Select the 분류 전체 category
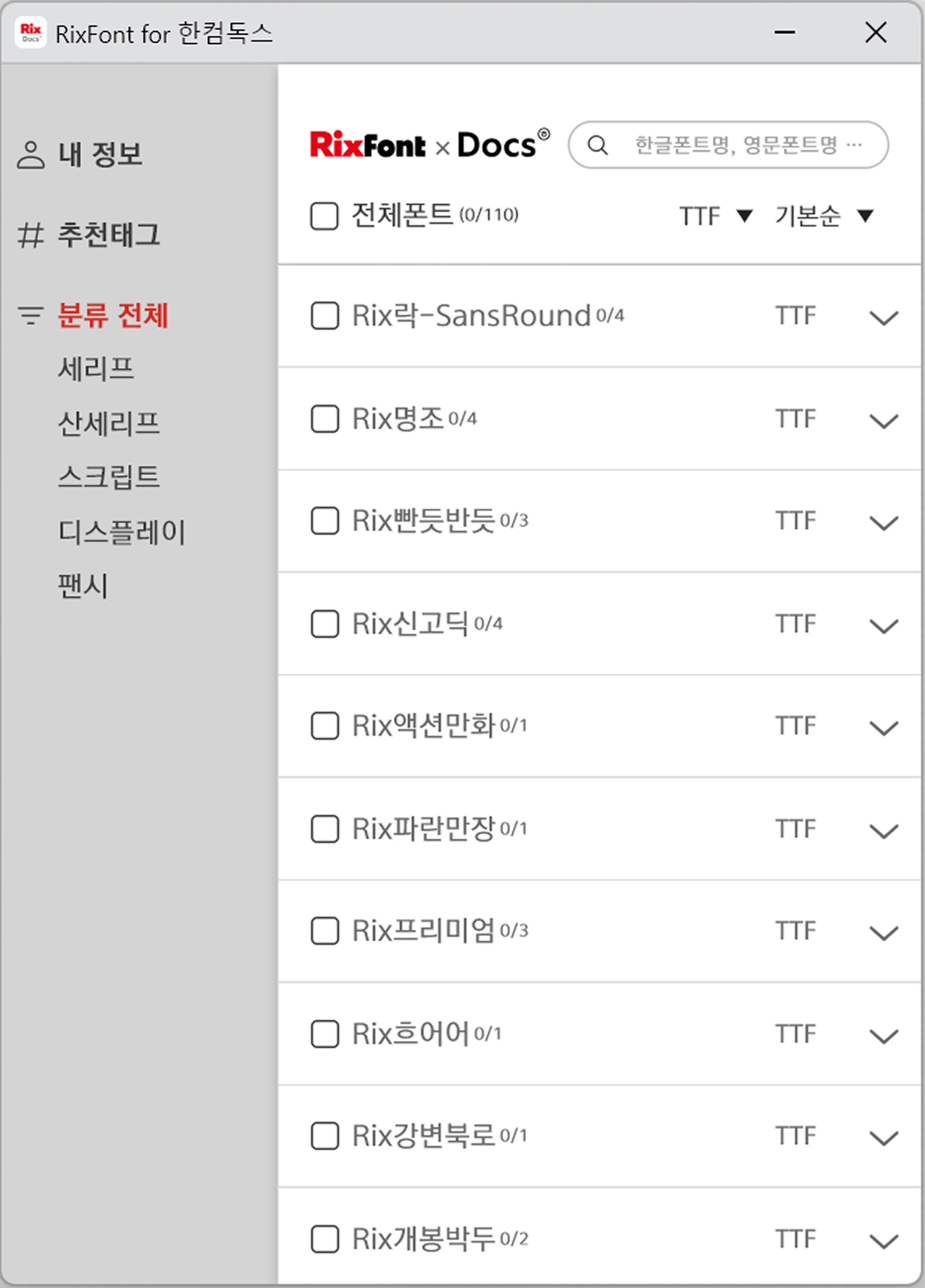This screenshot has width=925, height=1288. (113, 316)
